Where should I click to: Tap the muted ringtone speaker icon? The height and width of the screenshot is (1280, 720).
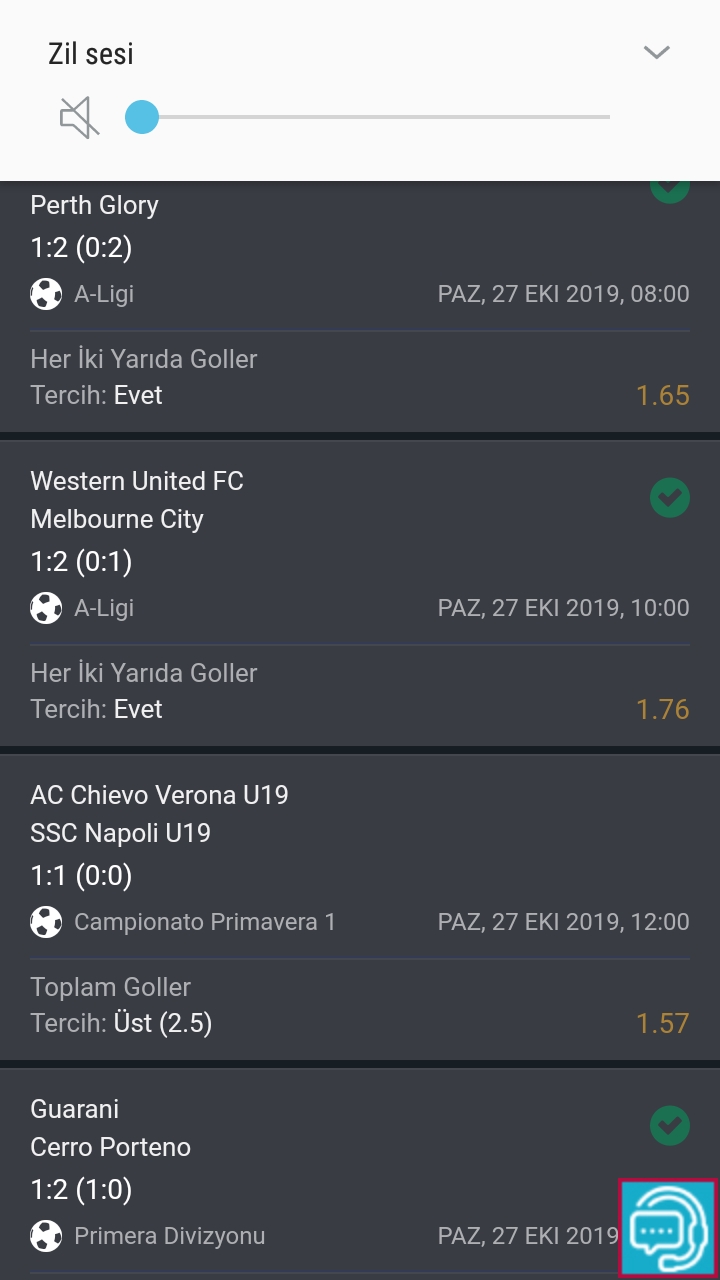pyautogui.click(x=80, y=117)
